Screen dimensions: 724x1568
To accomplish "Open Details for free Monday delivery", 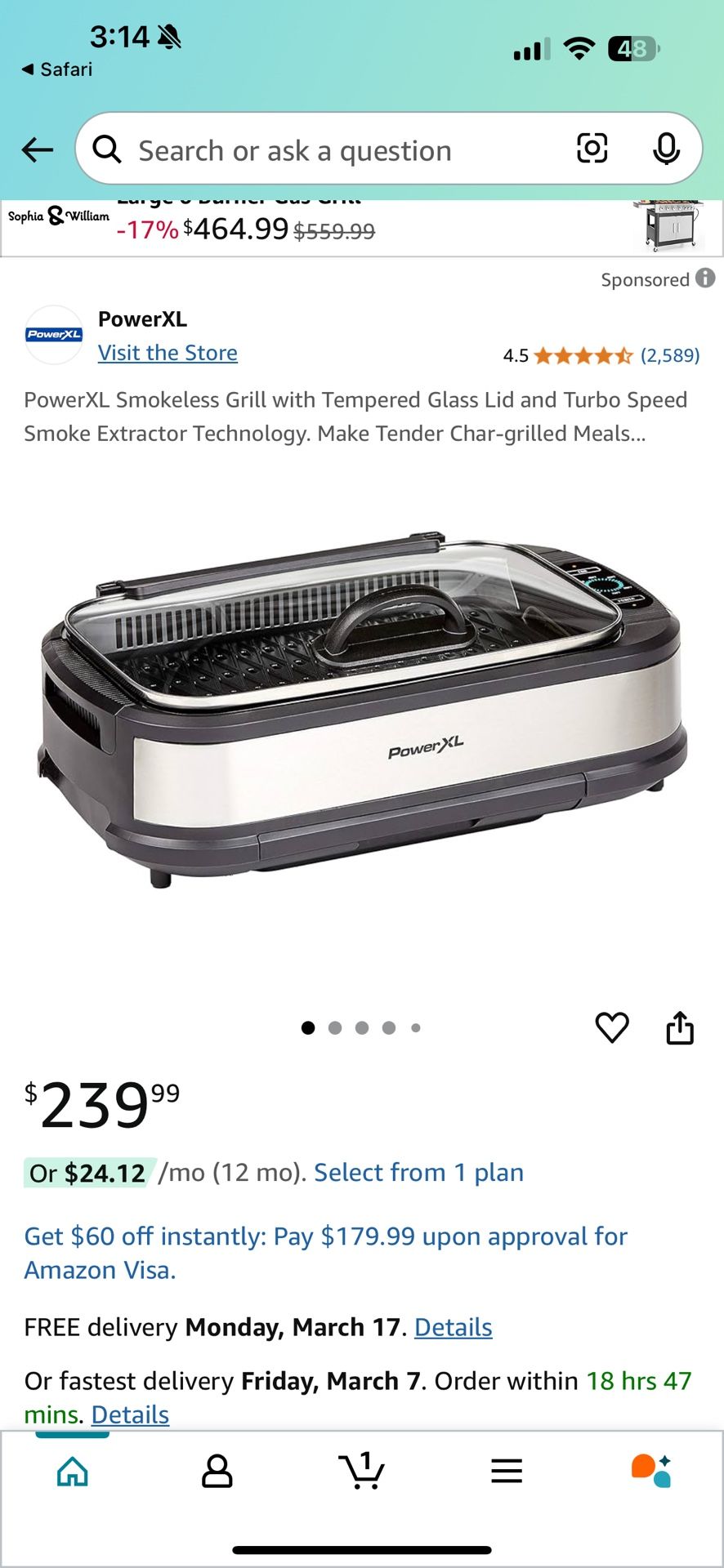I will (x=453, y=1328).
